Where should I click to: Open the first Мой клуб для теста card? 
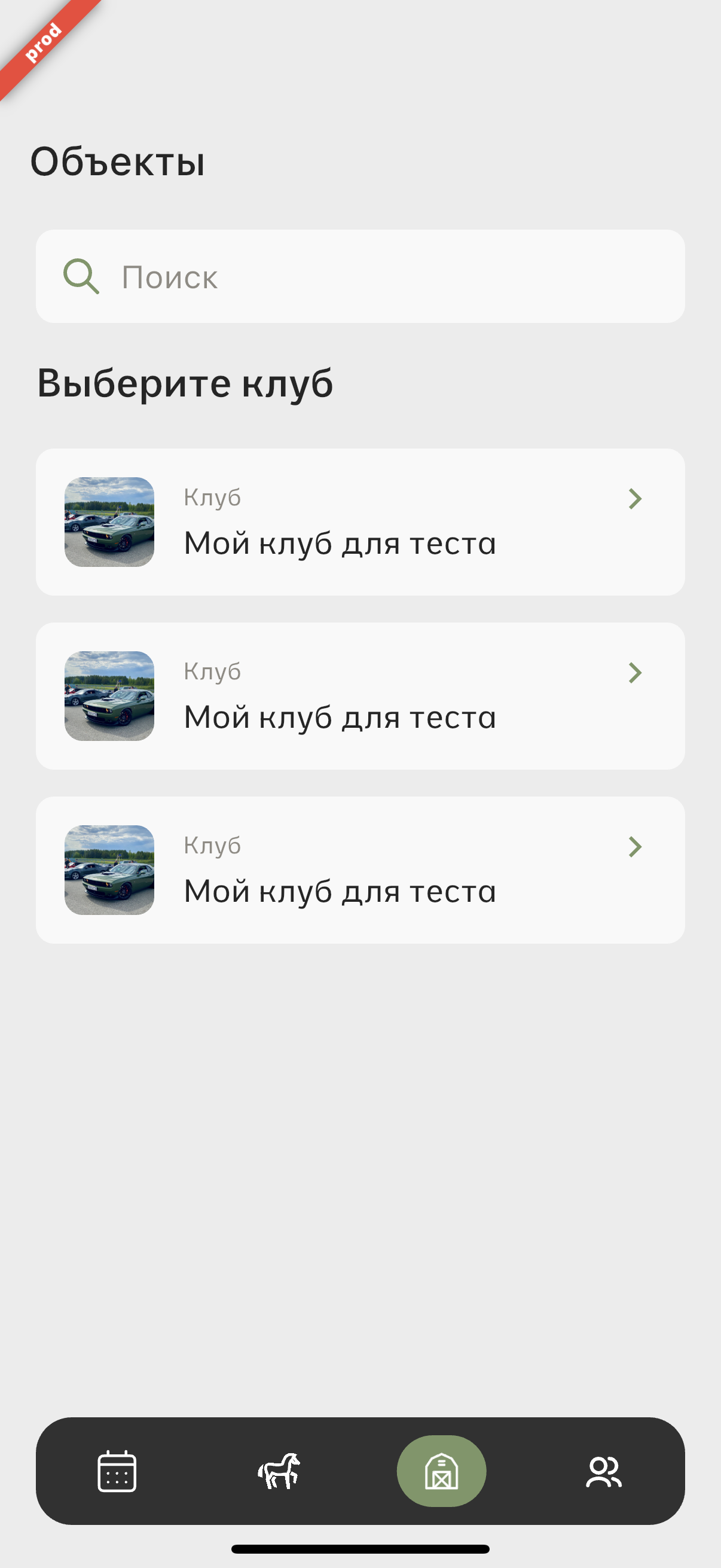pyautogui.click(x=360, y=522)
